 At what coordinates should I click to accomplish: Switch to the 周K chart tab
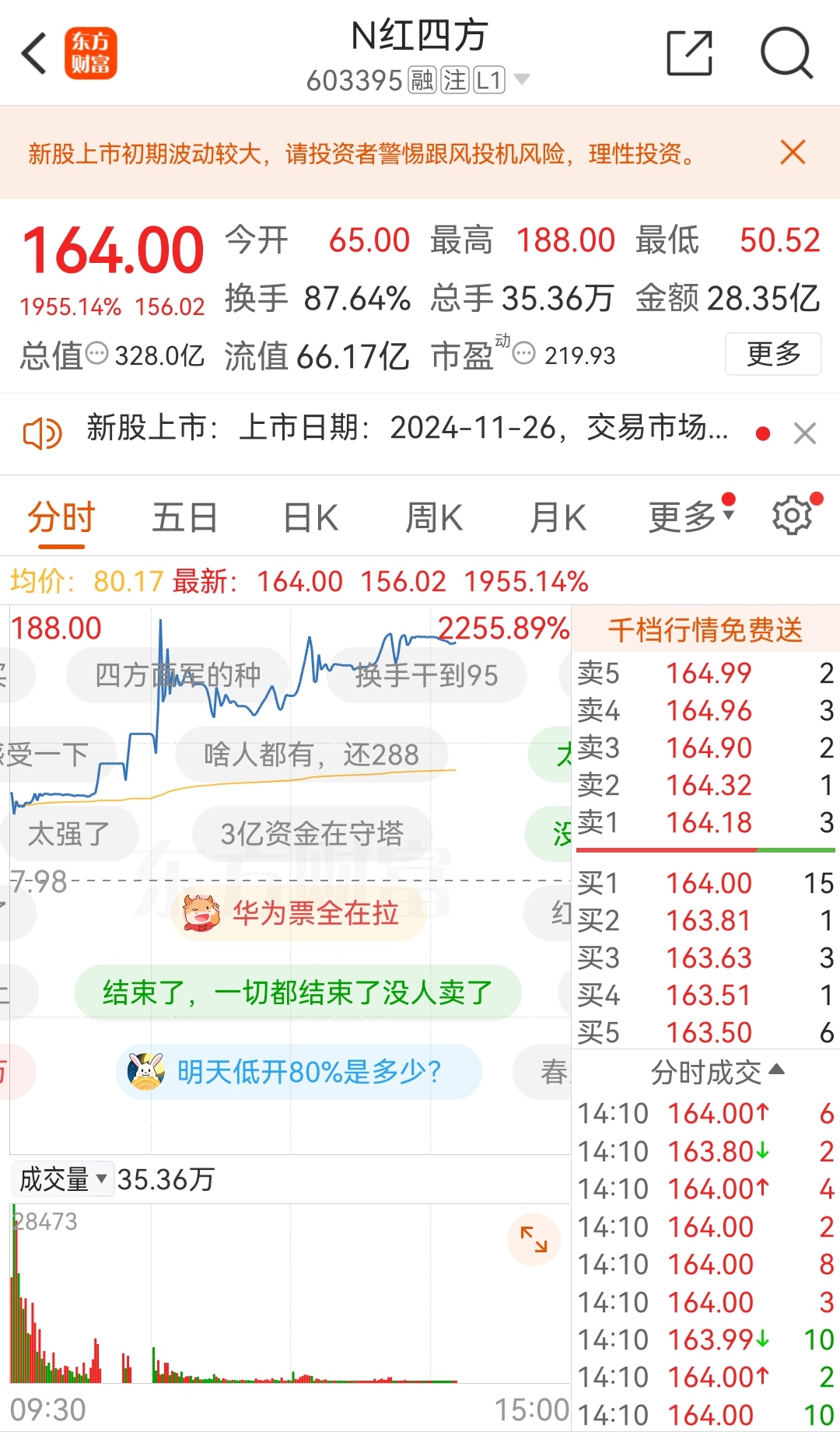[x=434, y=518]
